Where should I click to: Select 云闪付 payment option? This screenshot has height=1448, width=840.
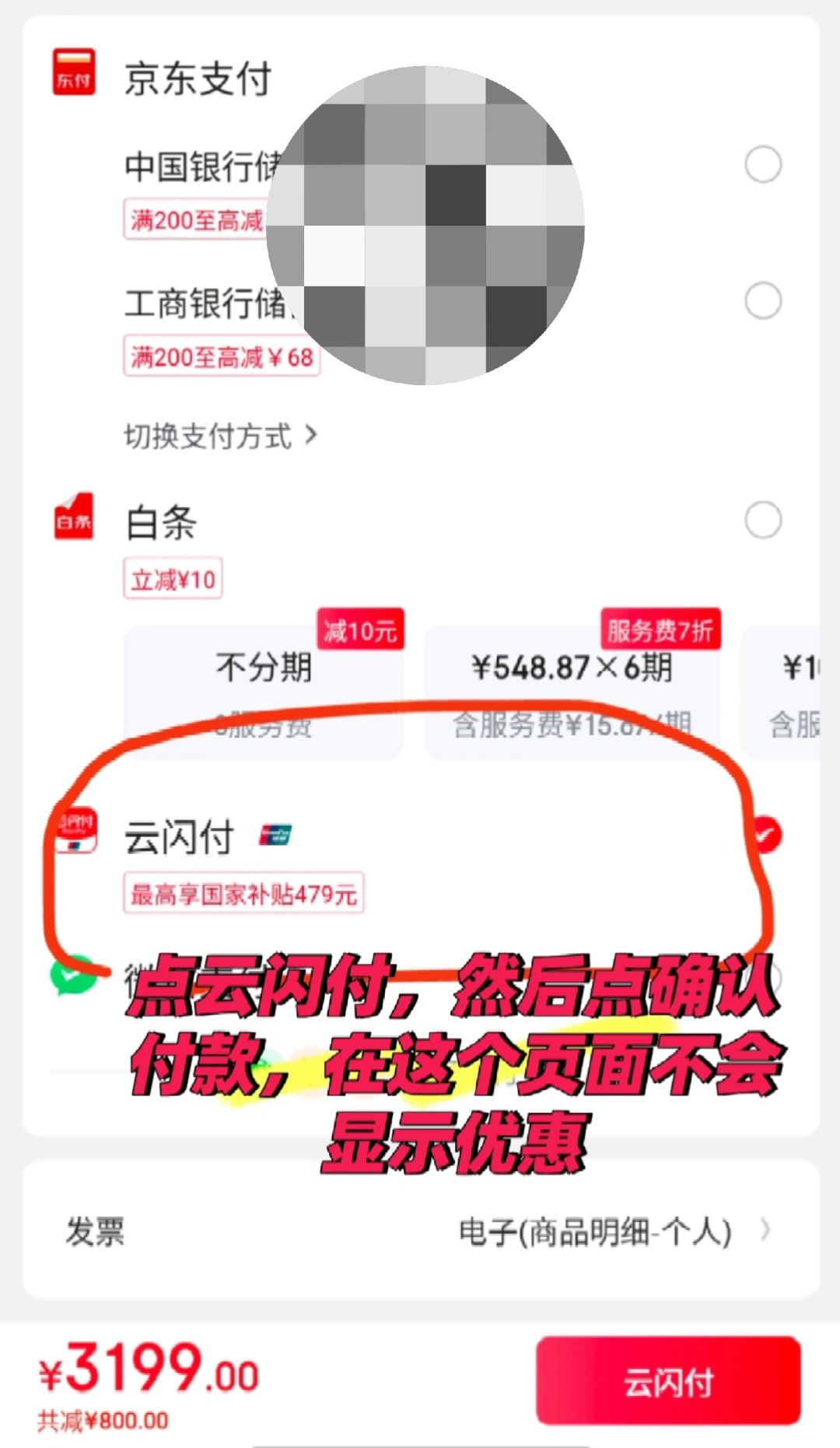765,835
